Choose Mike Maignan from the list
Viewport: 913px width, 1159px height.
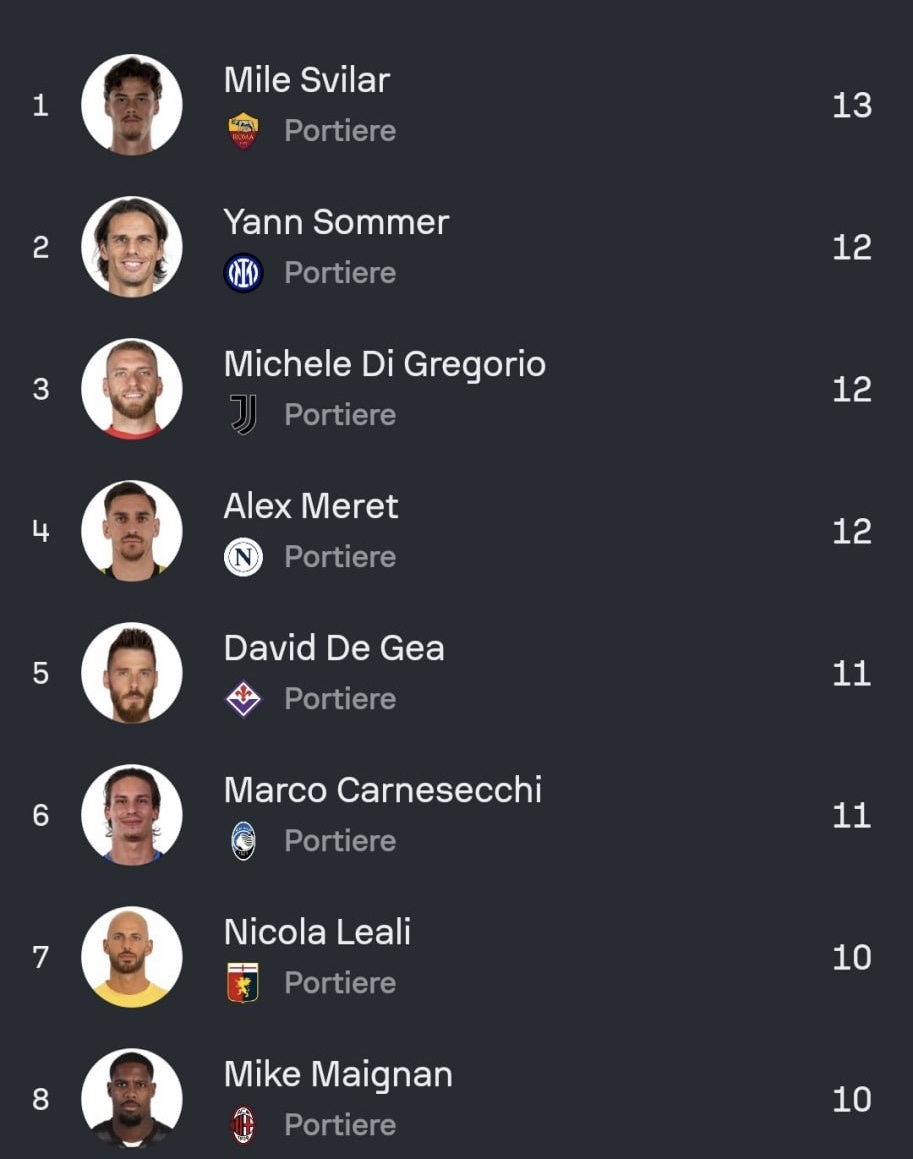tap(338, 1075)
